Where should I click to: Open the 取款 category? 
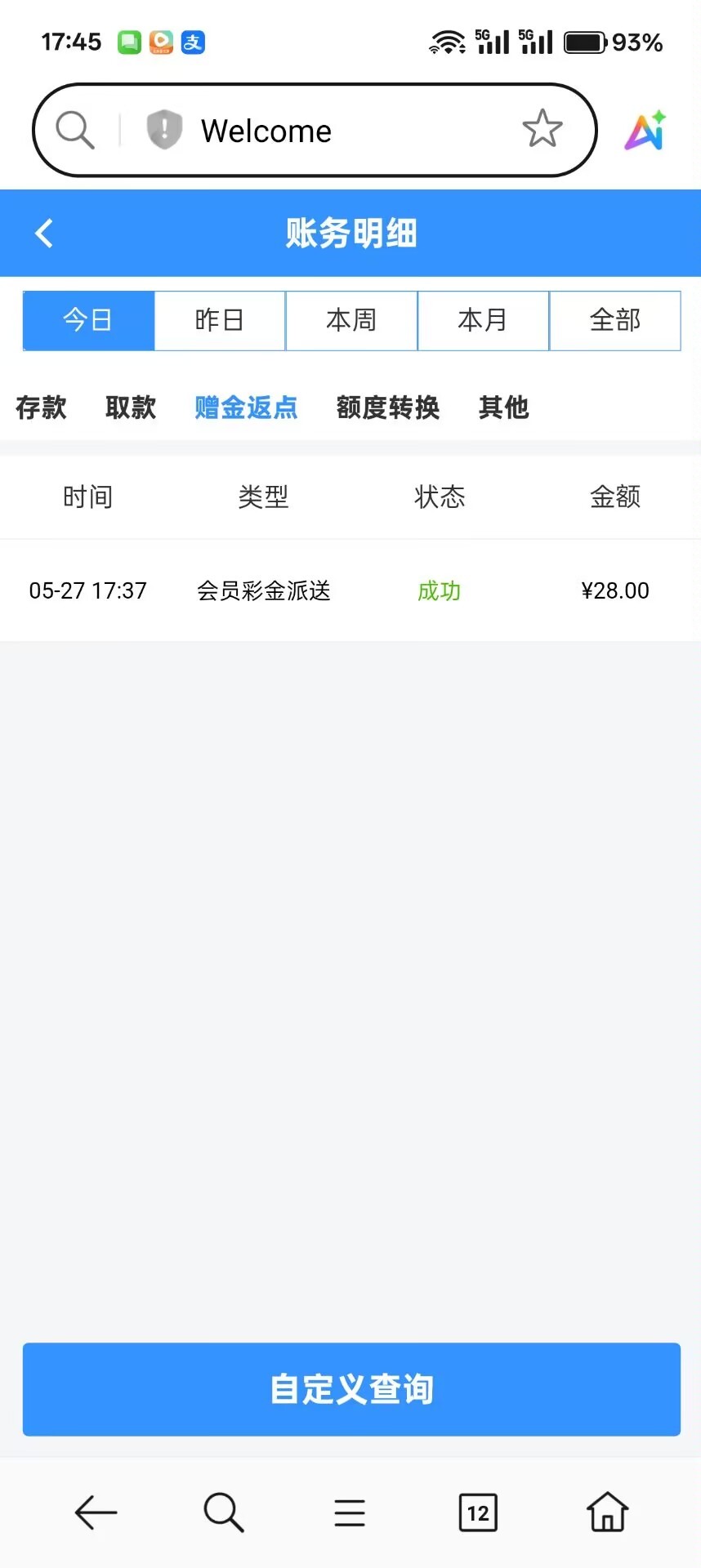[131, 407]
